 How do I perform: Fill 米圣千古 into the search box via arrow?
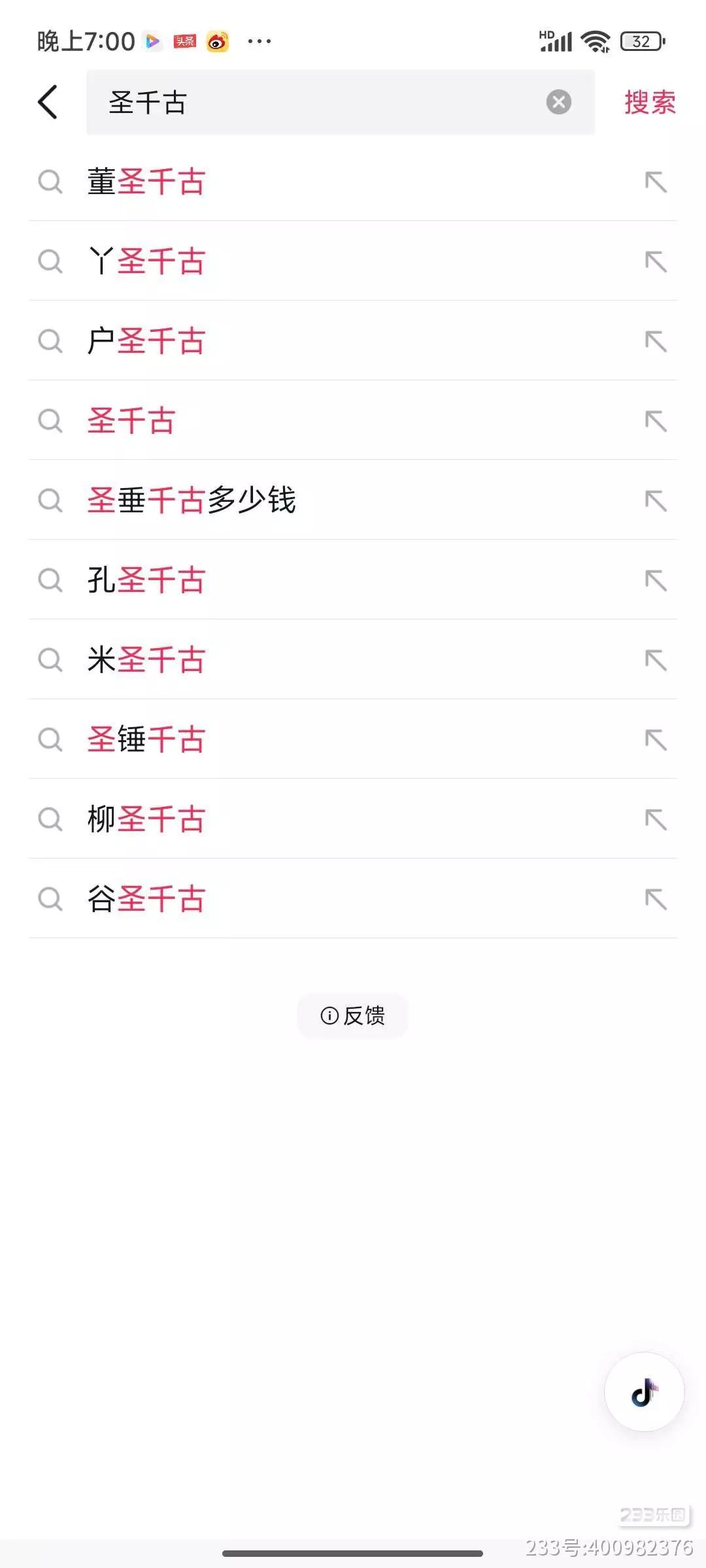tap(656, 660)
